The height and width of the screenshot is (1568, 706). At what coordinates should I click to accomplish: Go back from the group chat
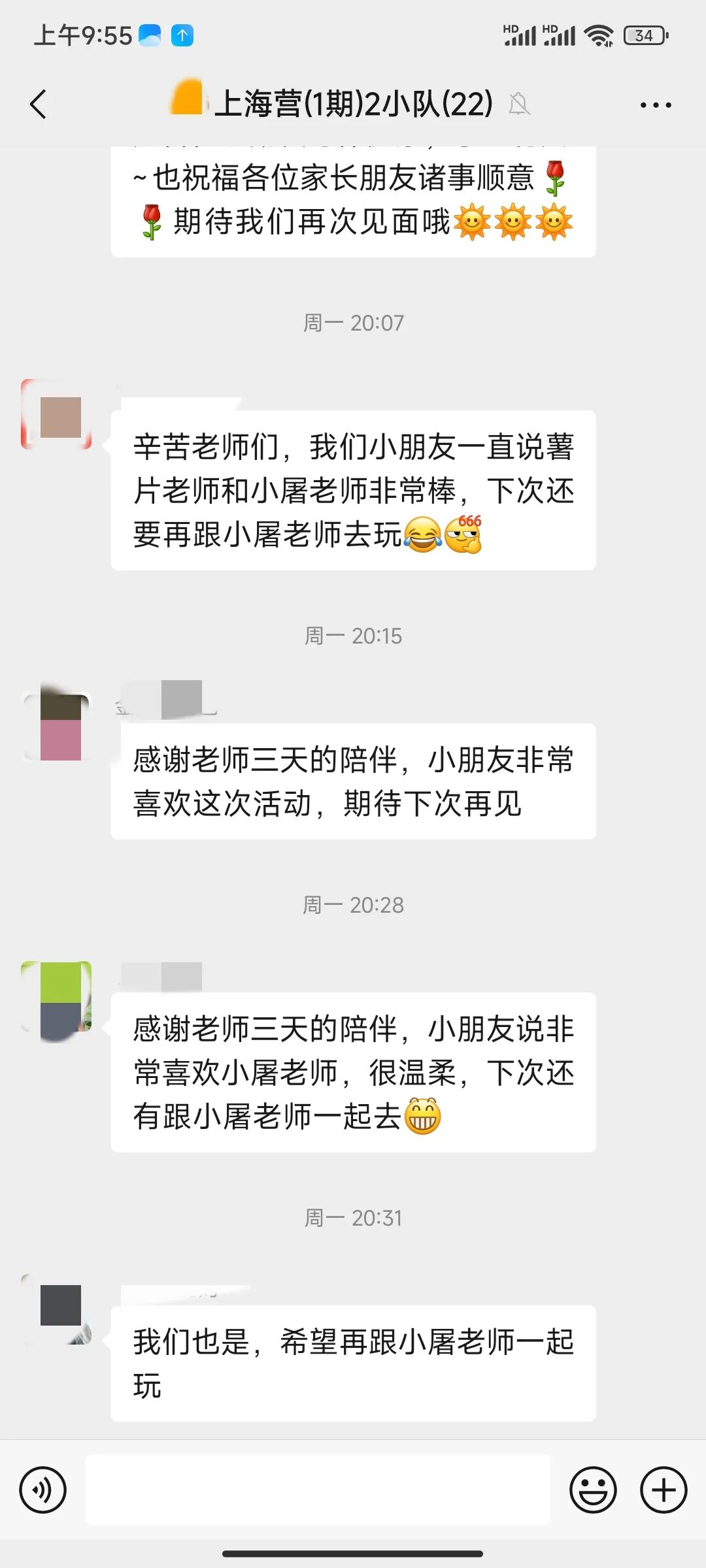click(x=39, y=105)
